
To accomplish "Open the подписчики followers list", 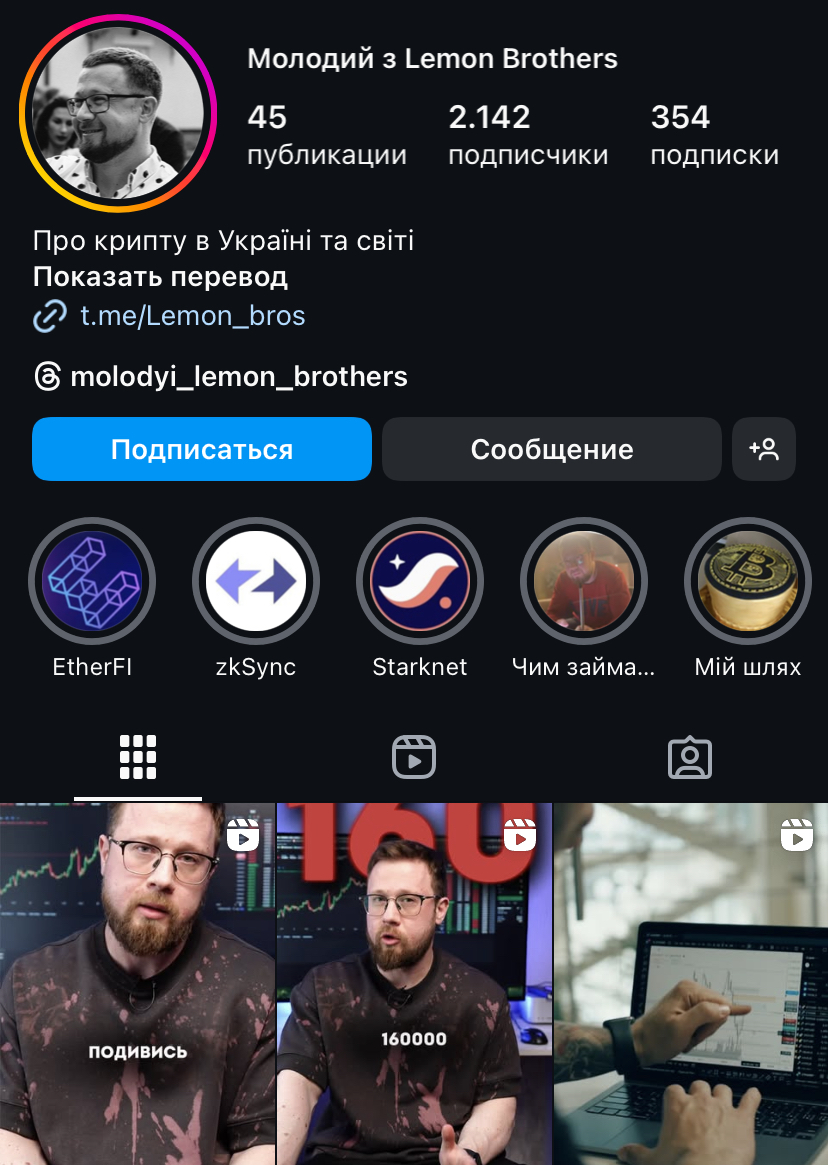I will point(528,135).
